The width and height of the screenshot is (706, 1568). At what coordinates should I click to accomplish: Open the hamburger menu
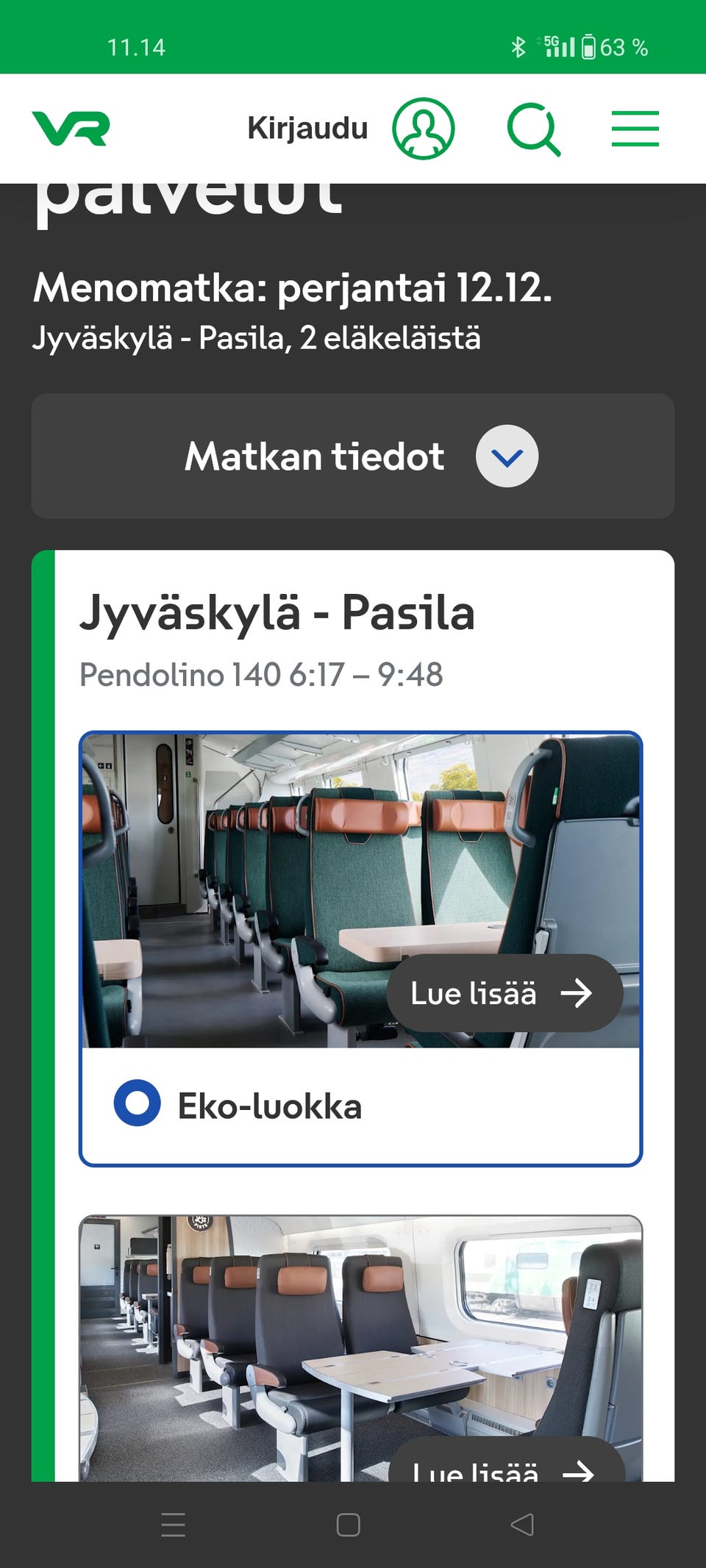point(635,129)
